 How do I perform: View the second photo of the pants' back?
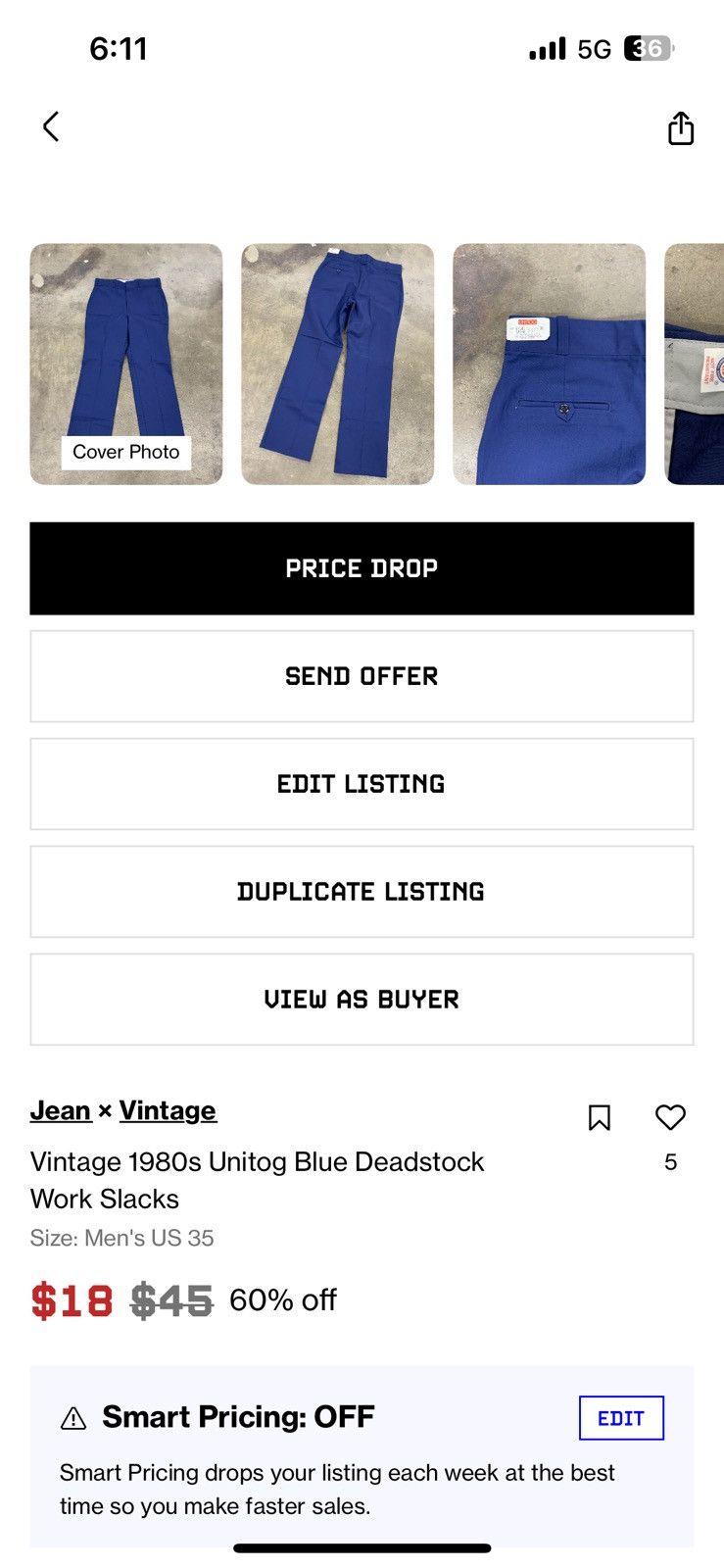tap(338, 364)
